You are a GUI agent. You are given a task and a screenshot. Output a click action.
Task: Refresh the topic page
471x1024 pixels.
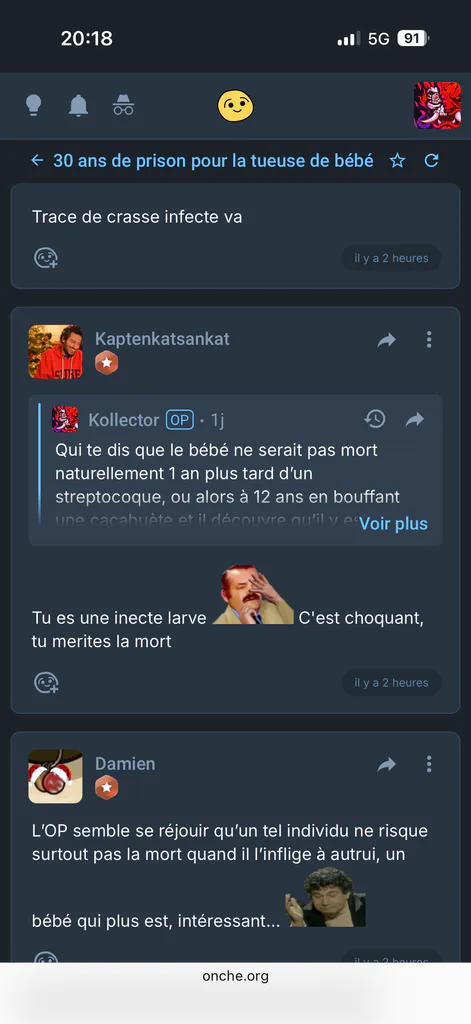click(431, 161)
